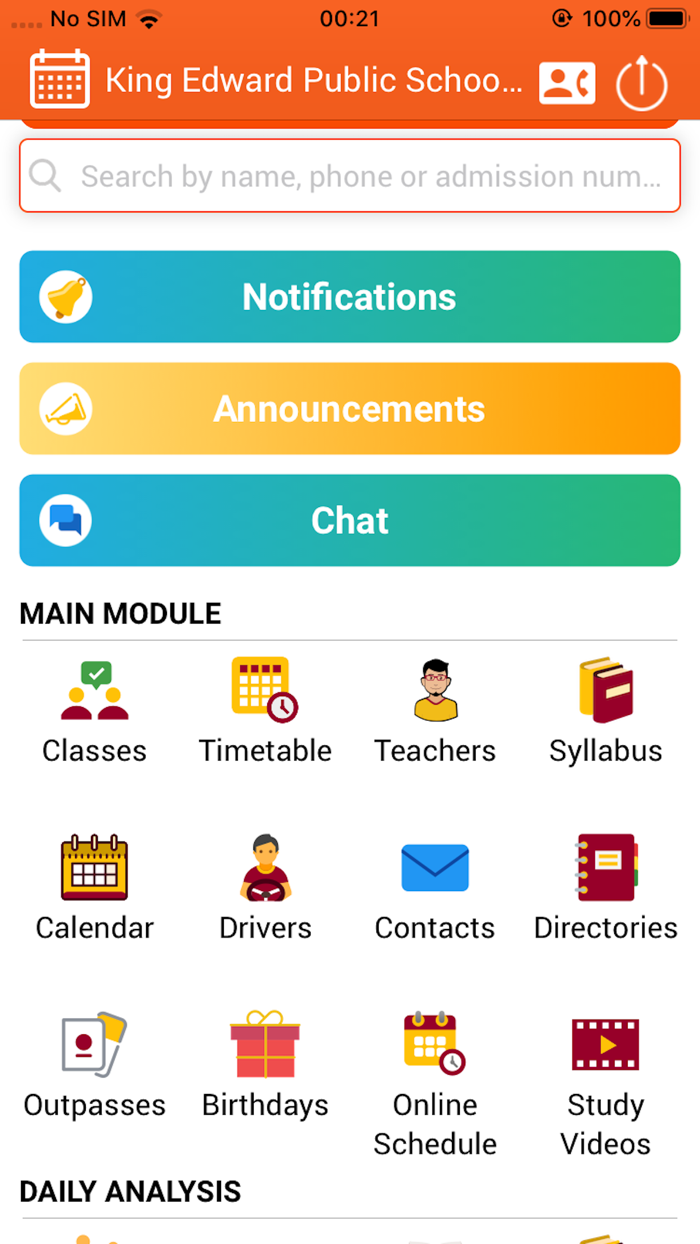Open the Calendar module
Image resolution: width=700 pixels, height=1244 pixels.
coord(95,888)
